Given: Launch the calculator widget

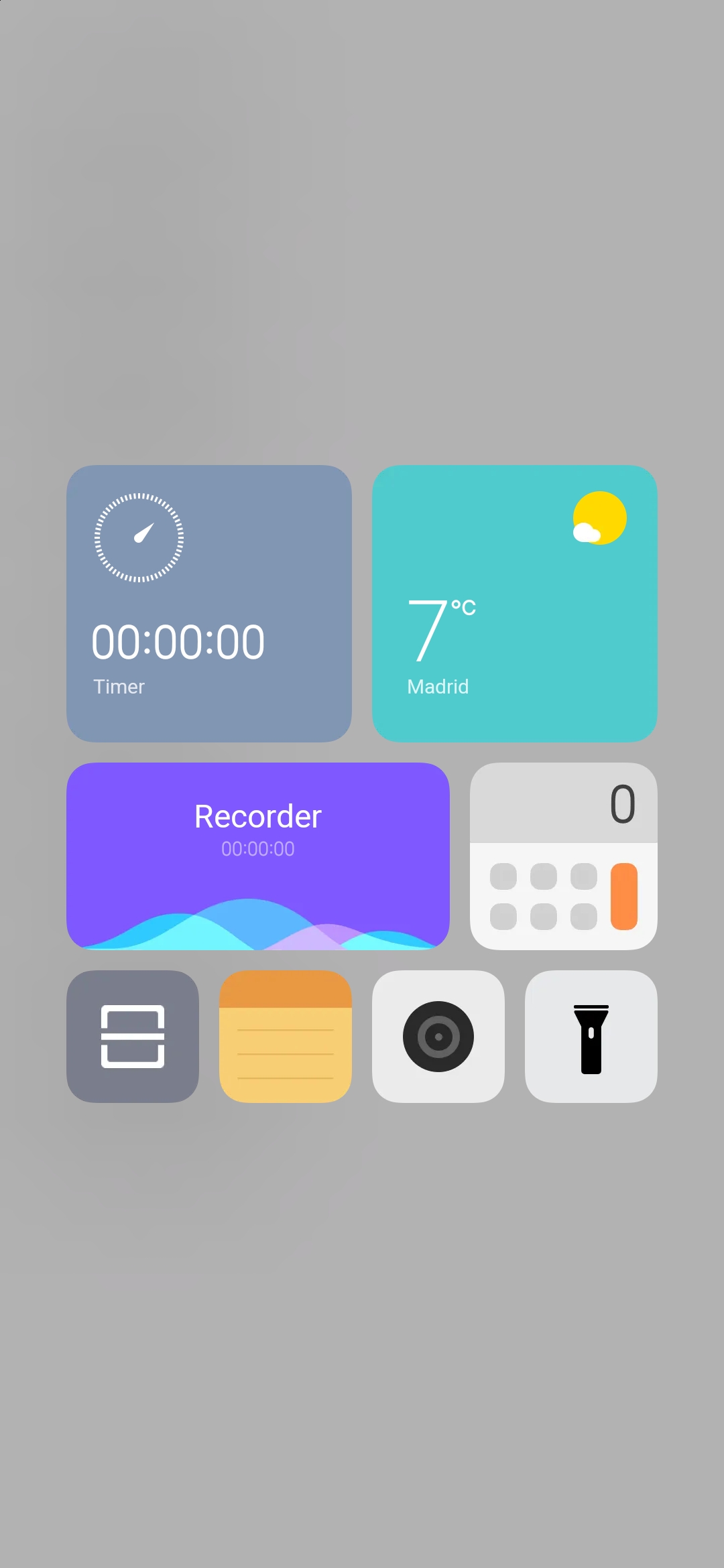Looking at the screenshot, I should click(564, 856).
